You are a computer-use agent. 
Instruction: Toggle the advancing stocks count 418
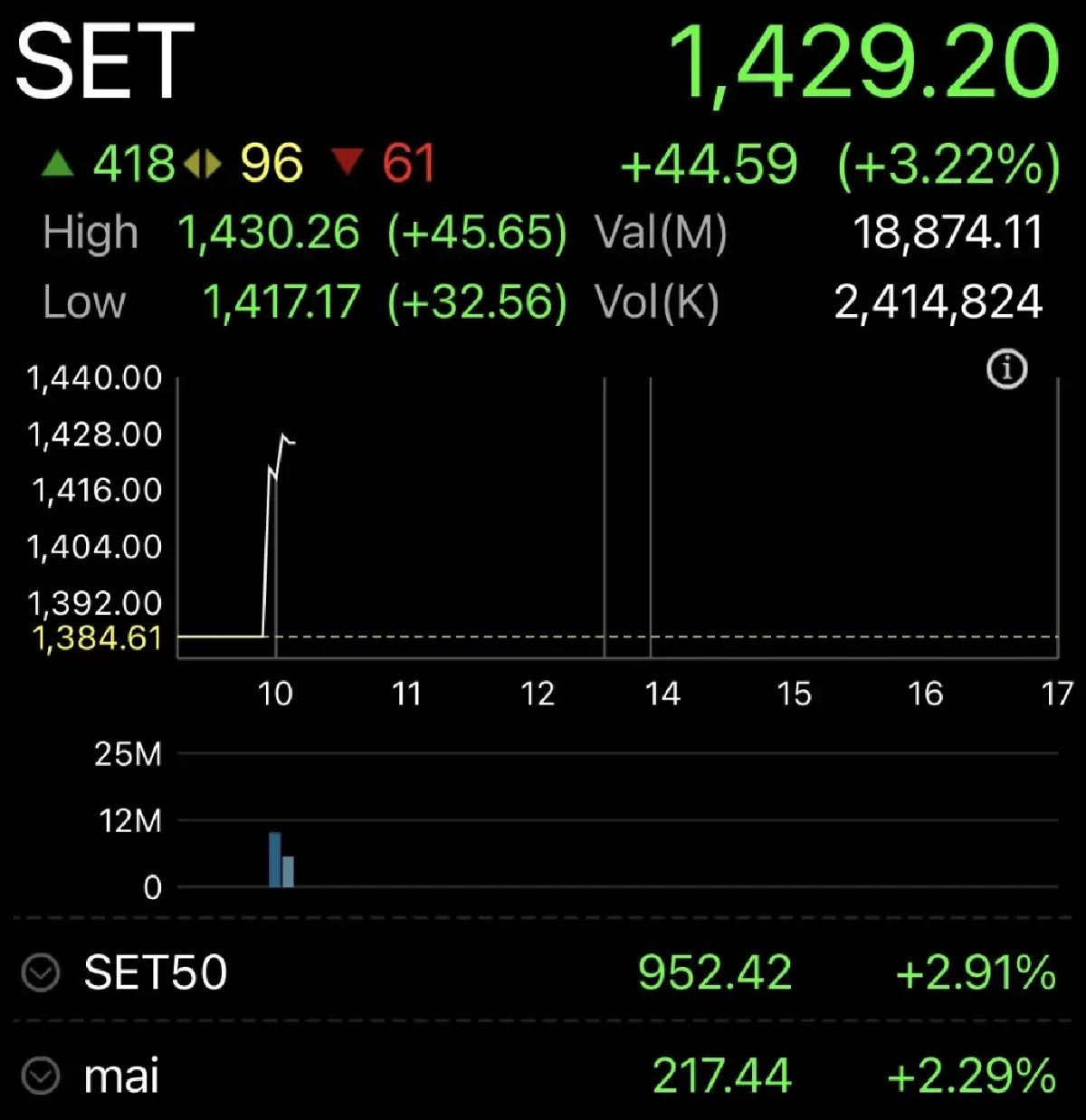pos(134,163)
